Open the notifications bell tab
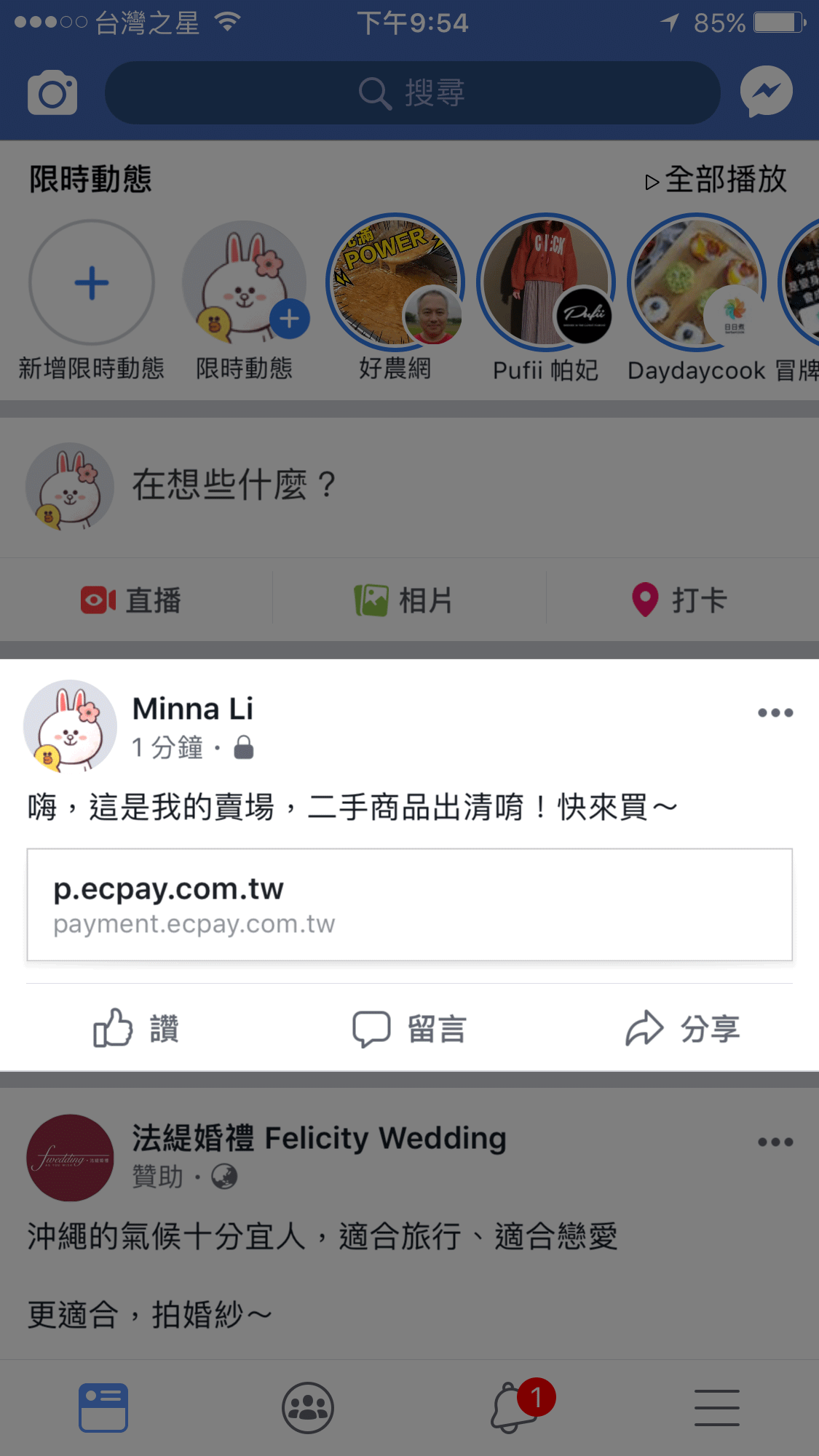Screen dimensions: 819x1456 (514, 1407)
